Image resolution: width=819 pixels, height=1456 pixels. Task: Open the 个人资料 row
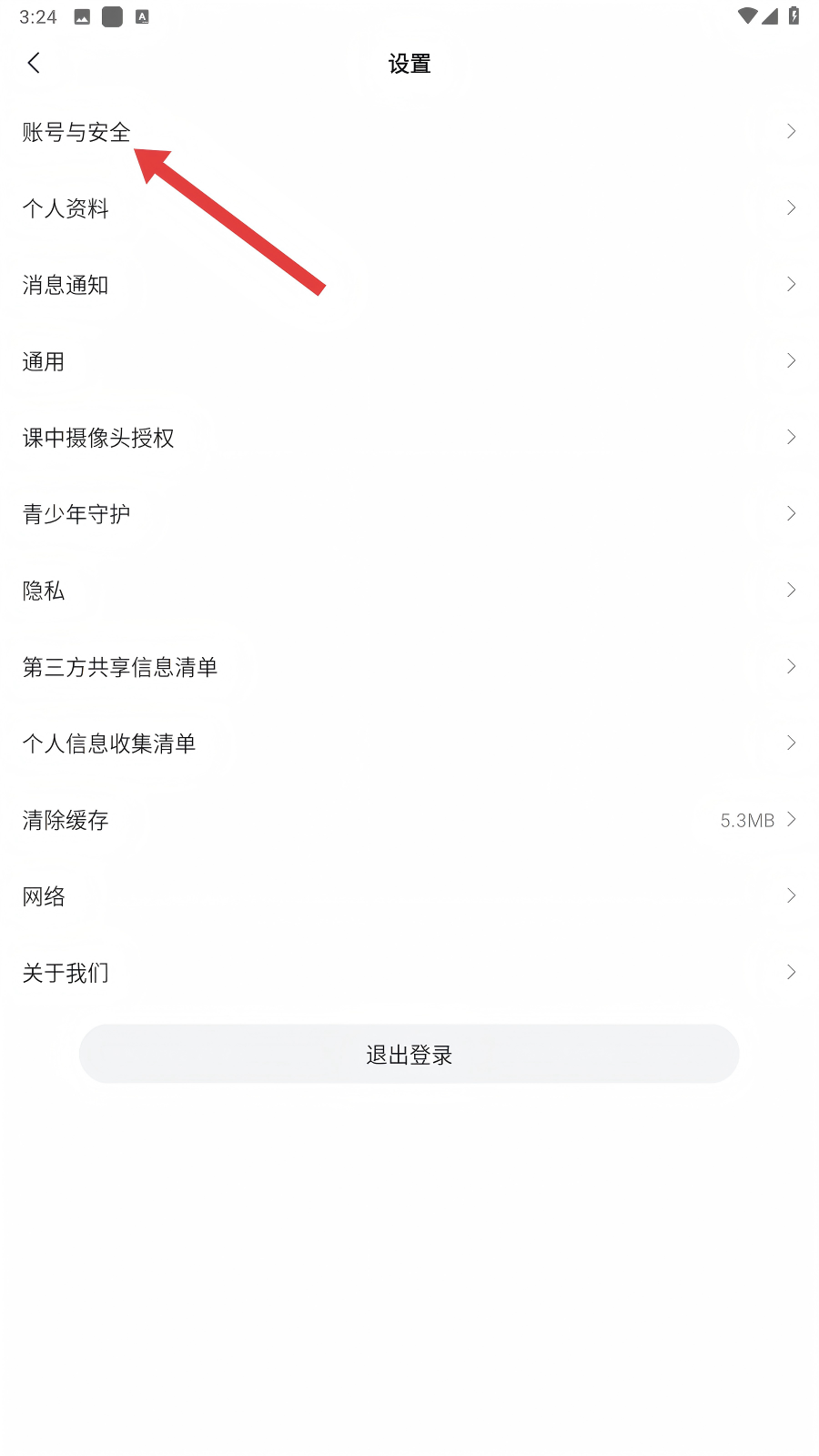pos(66,208)
